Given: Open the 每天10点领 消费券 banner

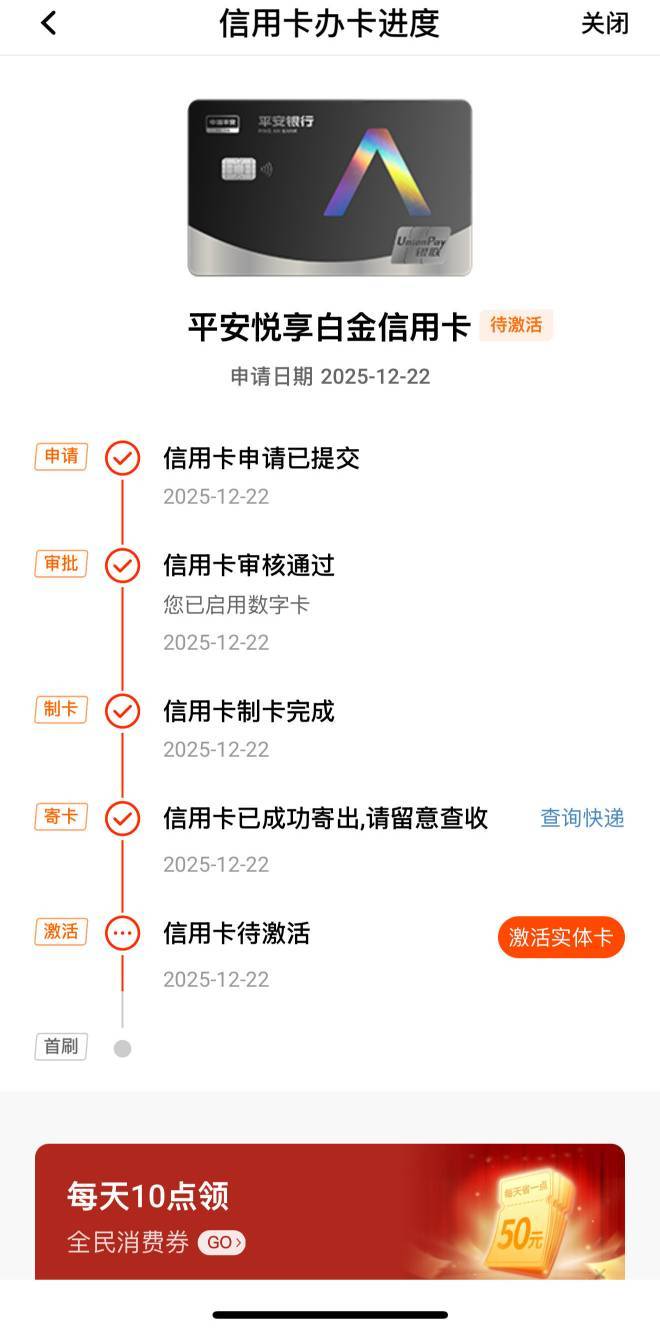Looking at the screenshot, I should pyautogui.click(x=330, y=1212).
